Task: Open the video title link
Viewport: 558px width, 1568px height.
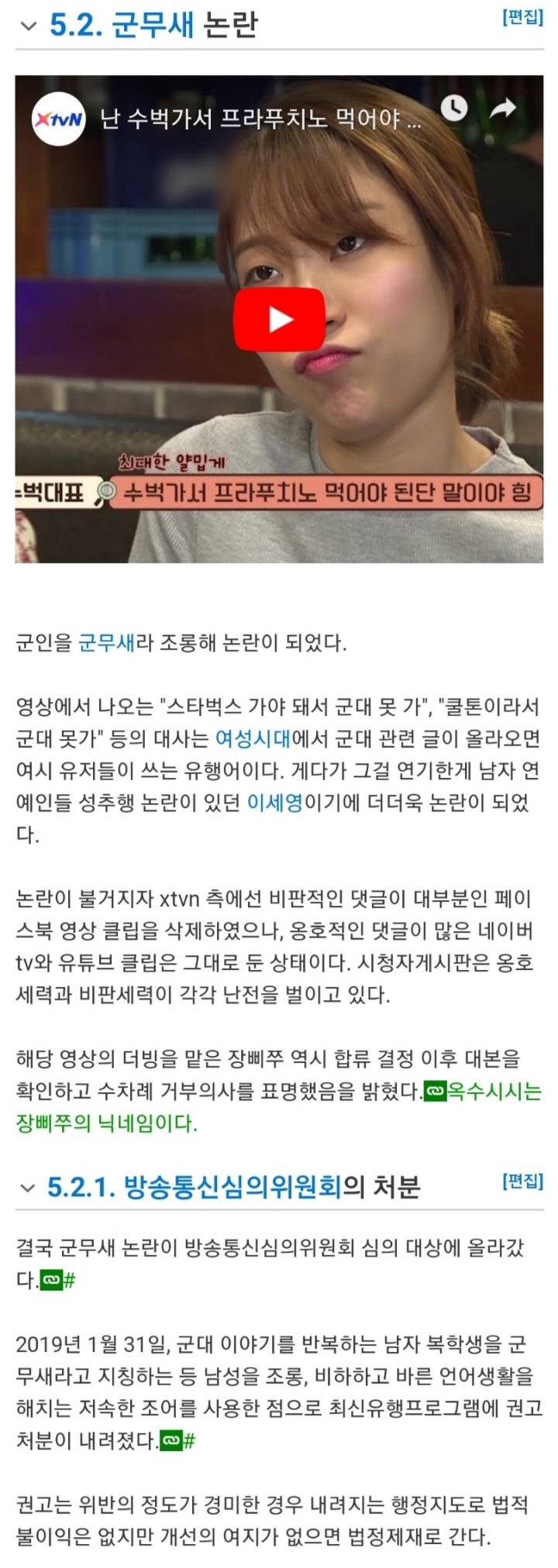Action: [x=260, y=119]
